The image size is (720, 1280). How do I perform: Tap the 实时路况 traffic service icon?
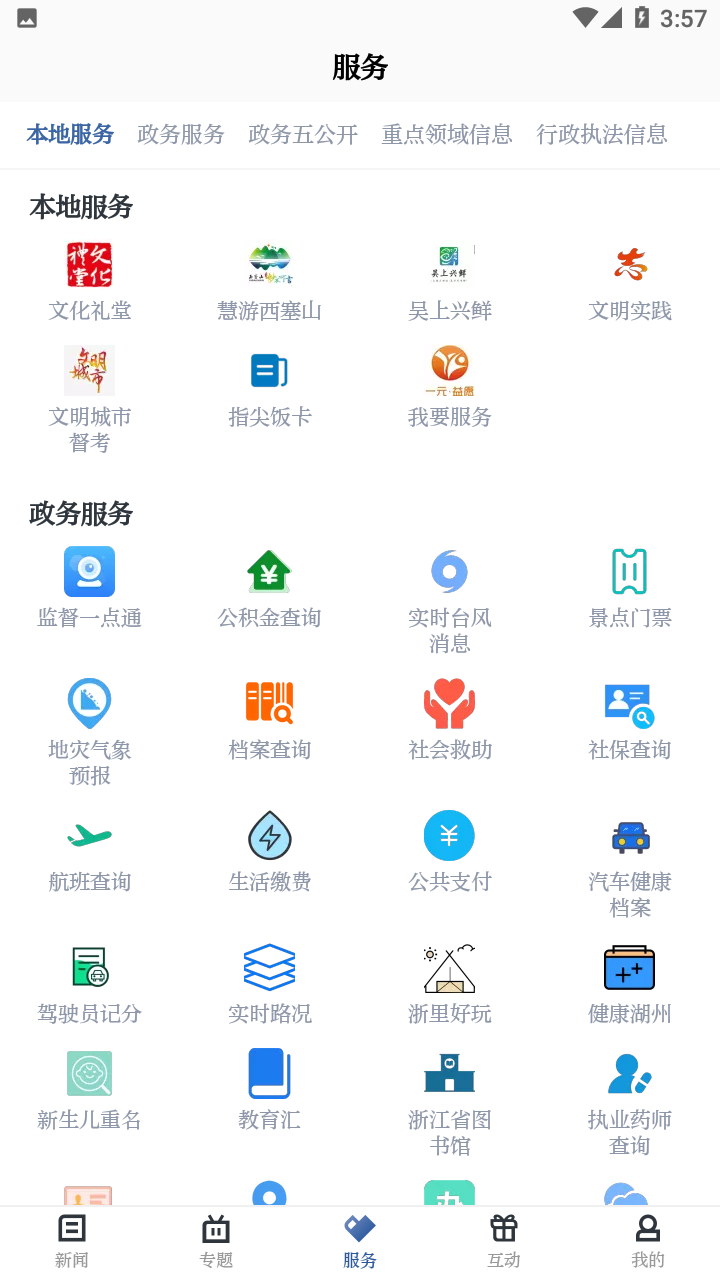pos(269,980)
